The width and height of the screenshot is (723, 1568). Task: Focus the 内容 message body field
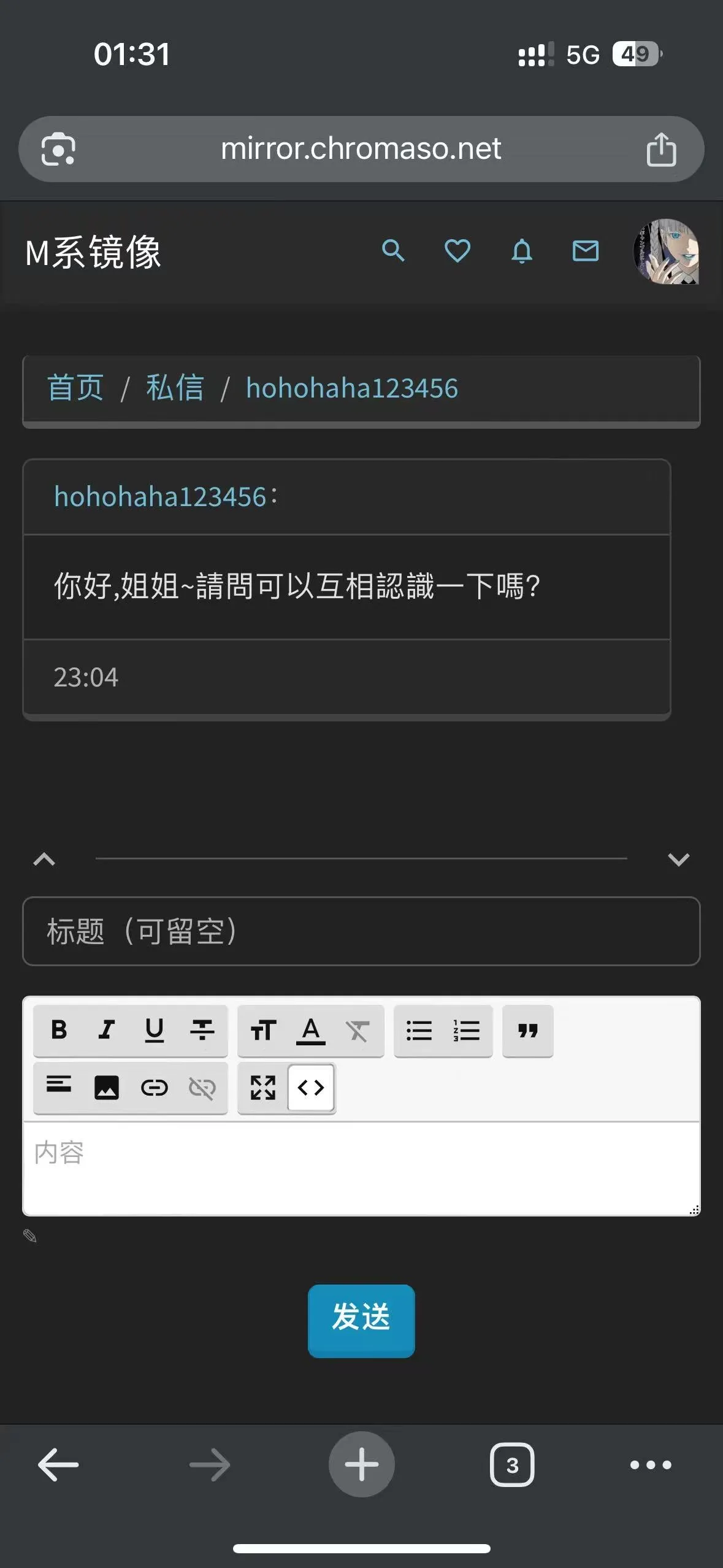[361, 1169]
